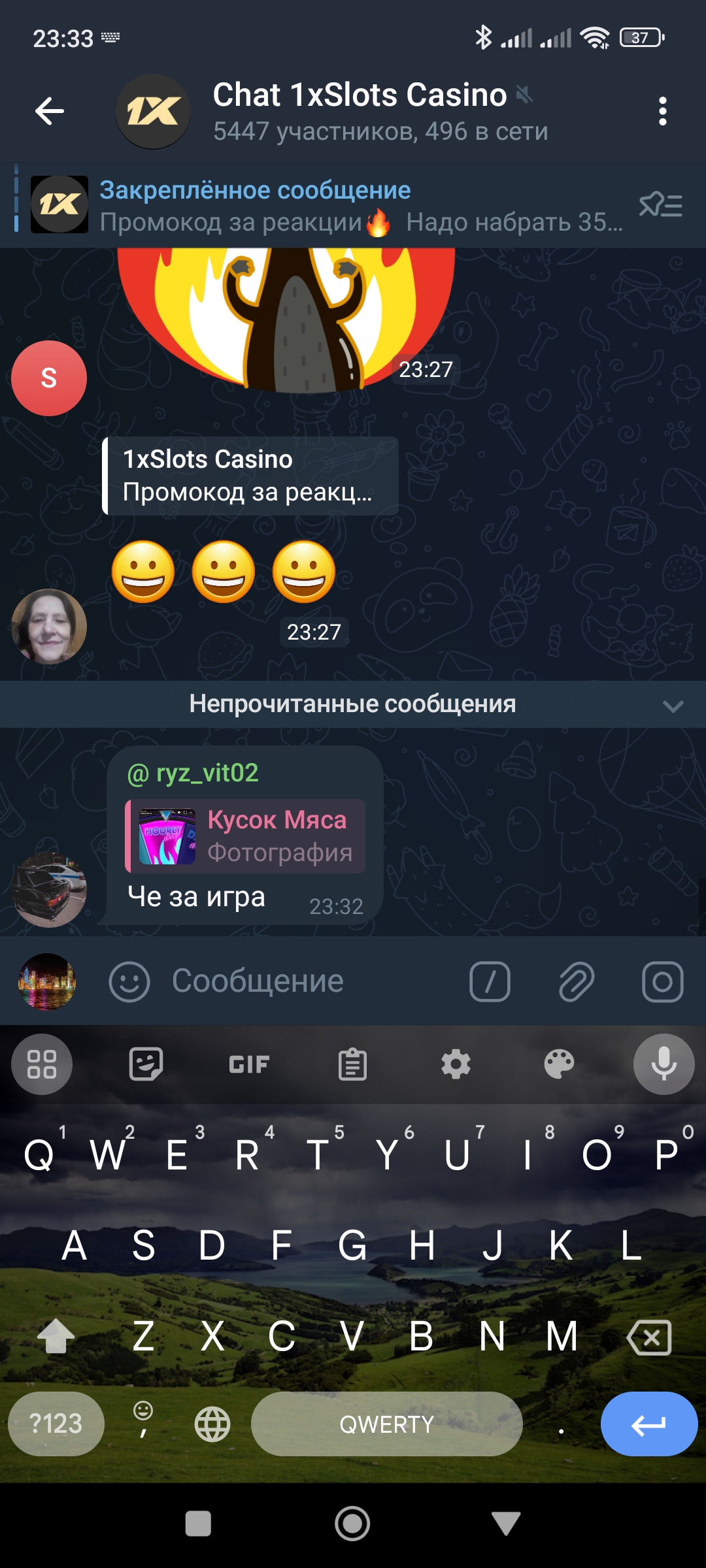Open keyboard settings gear
The image size is (706, 1568).
(x=456, y=1064)
